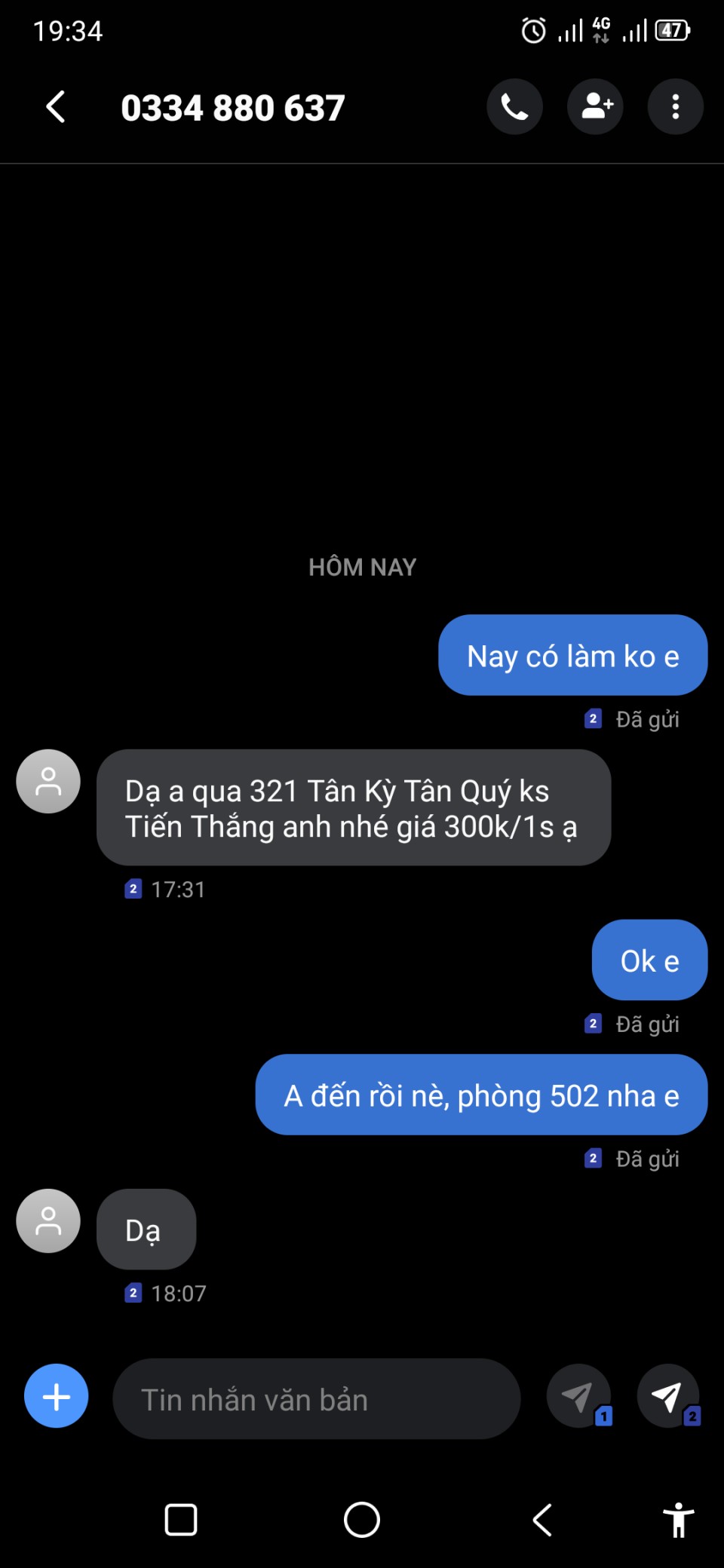Open recent apps from the navigation bar
This screenshot has height=1568, width=724.
point(181,1520)
